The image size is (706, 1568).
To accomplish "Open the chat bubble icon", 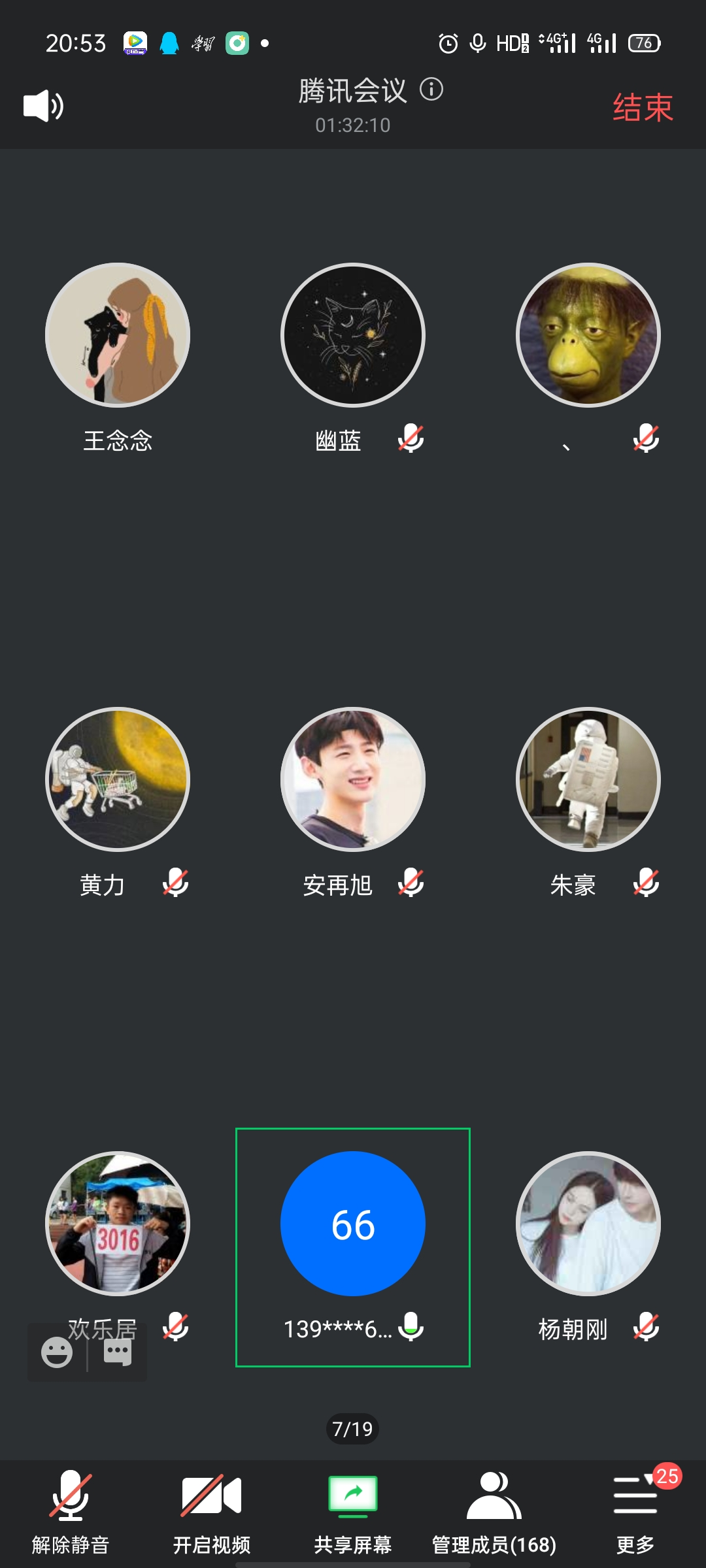I will point(118,1352).
